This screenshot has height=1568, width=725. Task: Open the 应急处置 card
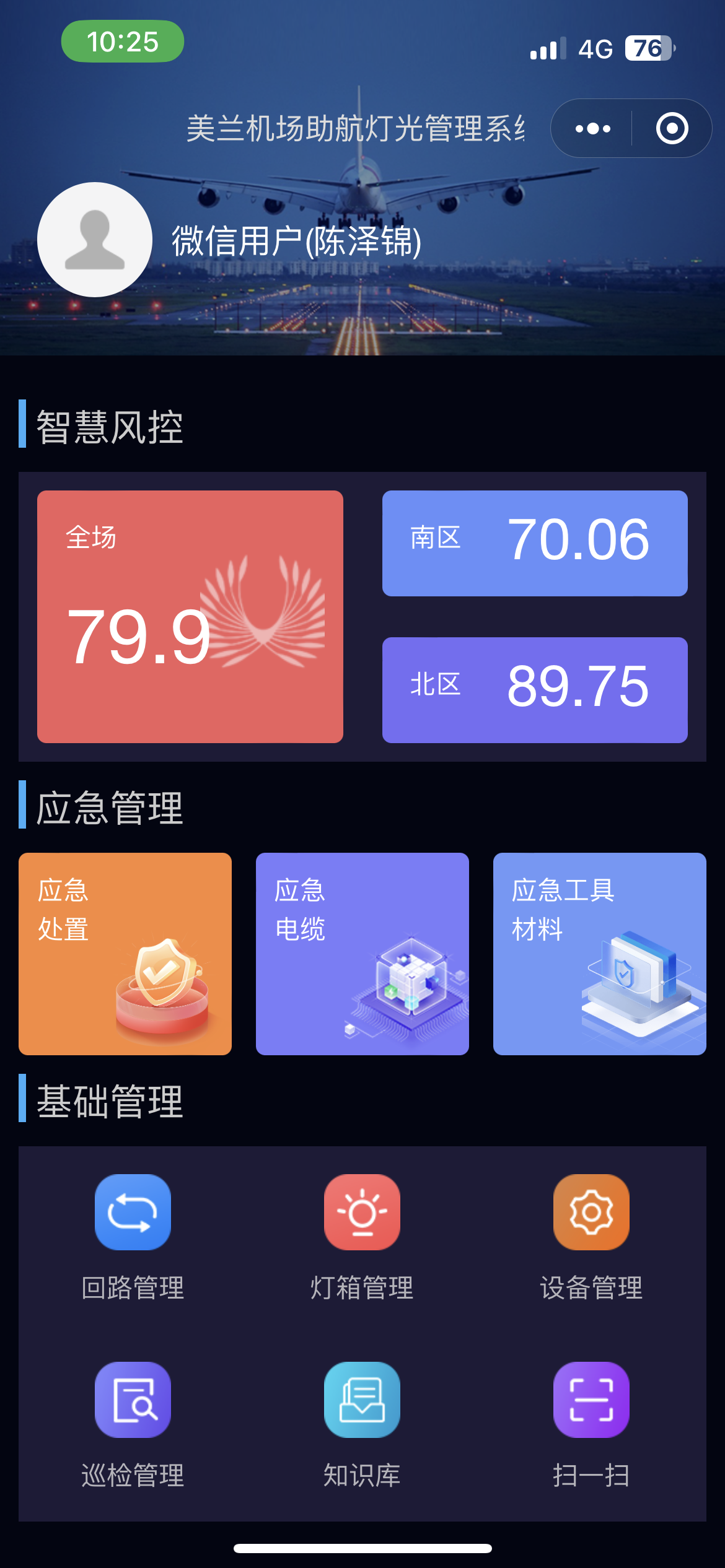coord(125,954)
